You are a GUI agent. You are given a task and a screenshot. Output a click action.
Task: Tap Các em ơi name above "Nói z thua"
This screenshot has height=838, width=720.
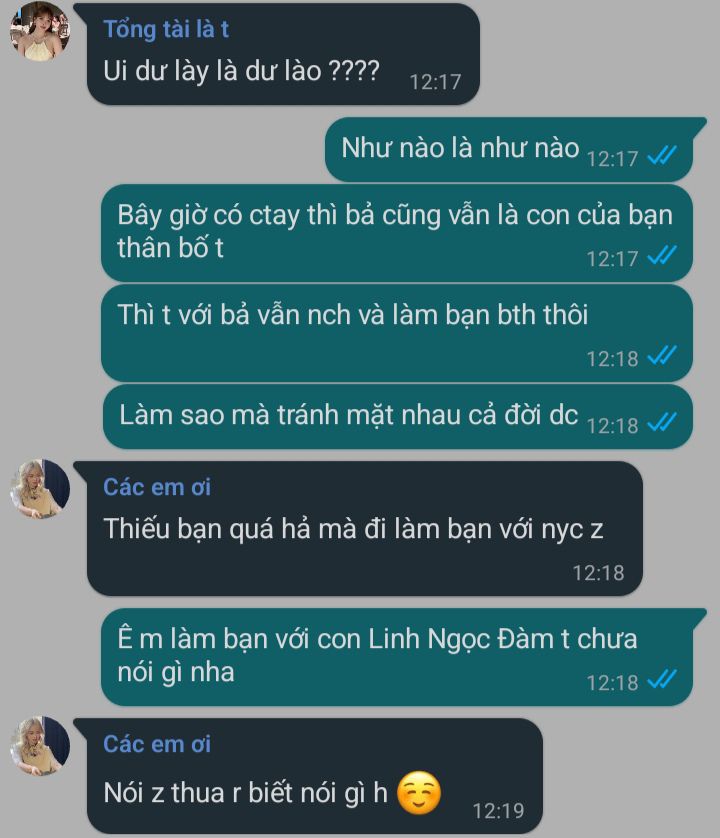pyautogui.click(x=157, y=745)
